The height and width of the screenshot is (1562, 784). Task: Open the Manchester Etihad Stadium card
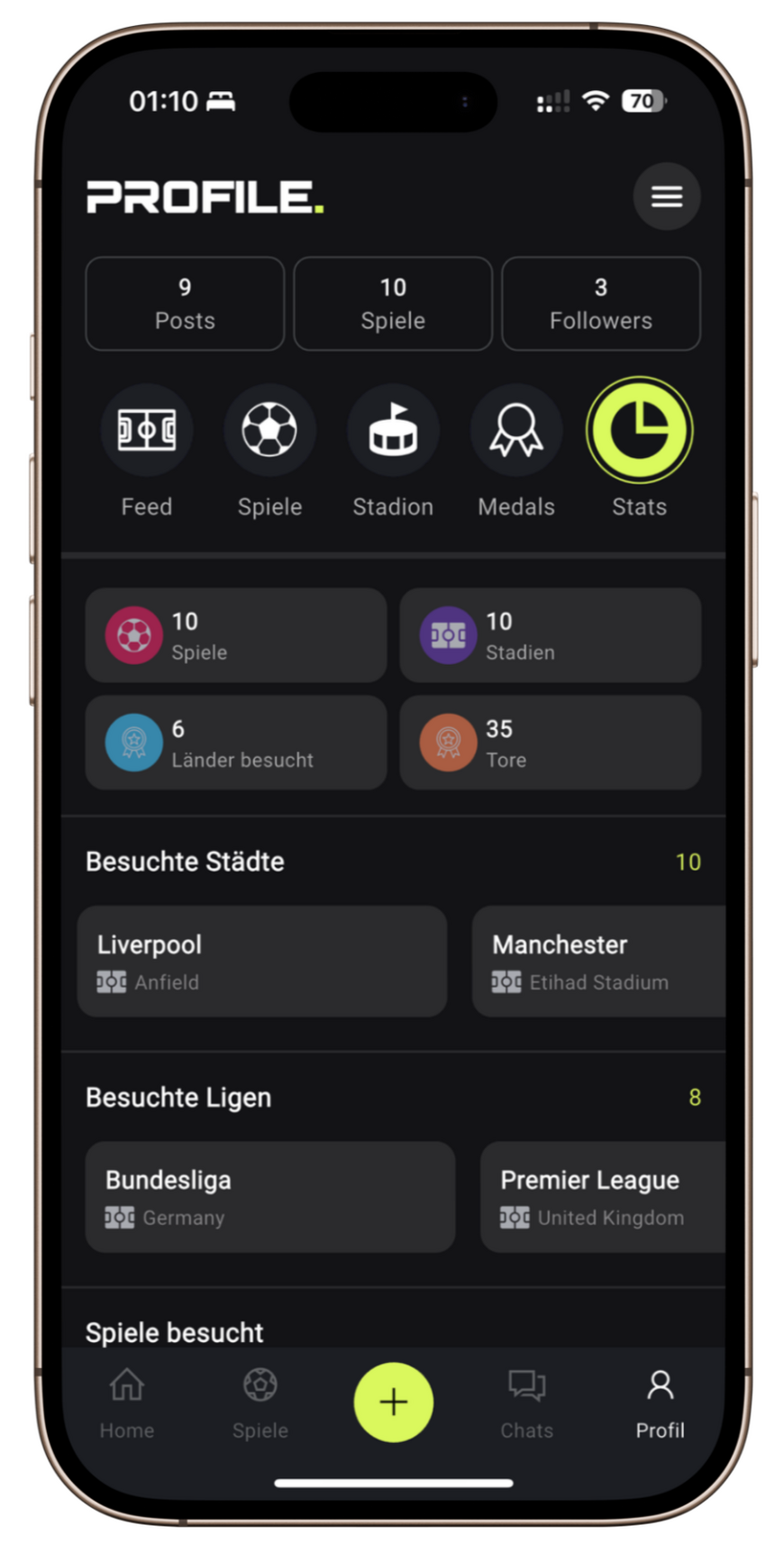pyautogui.click(x=598, y=962)
